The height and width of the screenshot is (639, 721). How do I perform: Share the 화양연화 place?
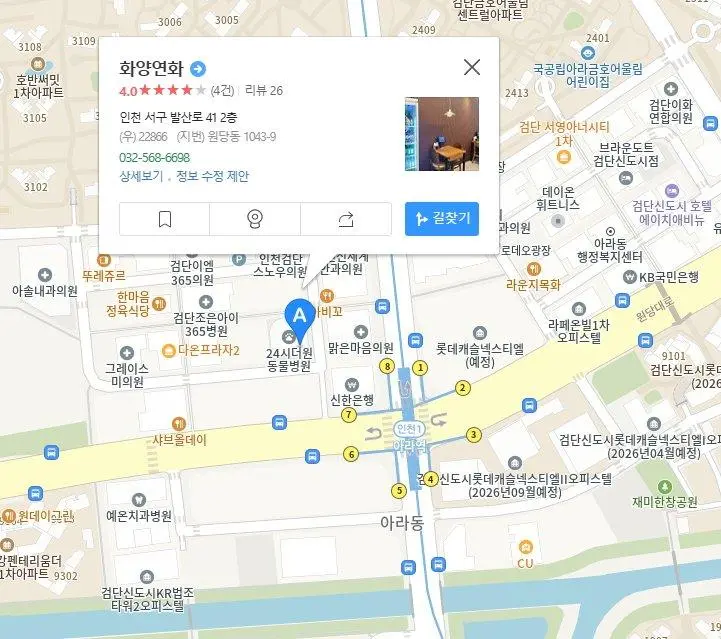coord(346,219)
